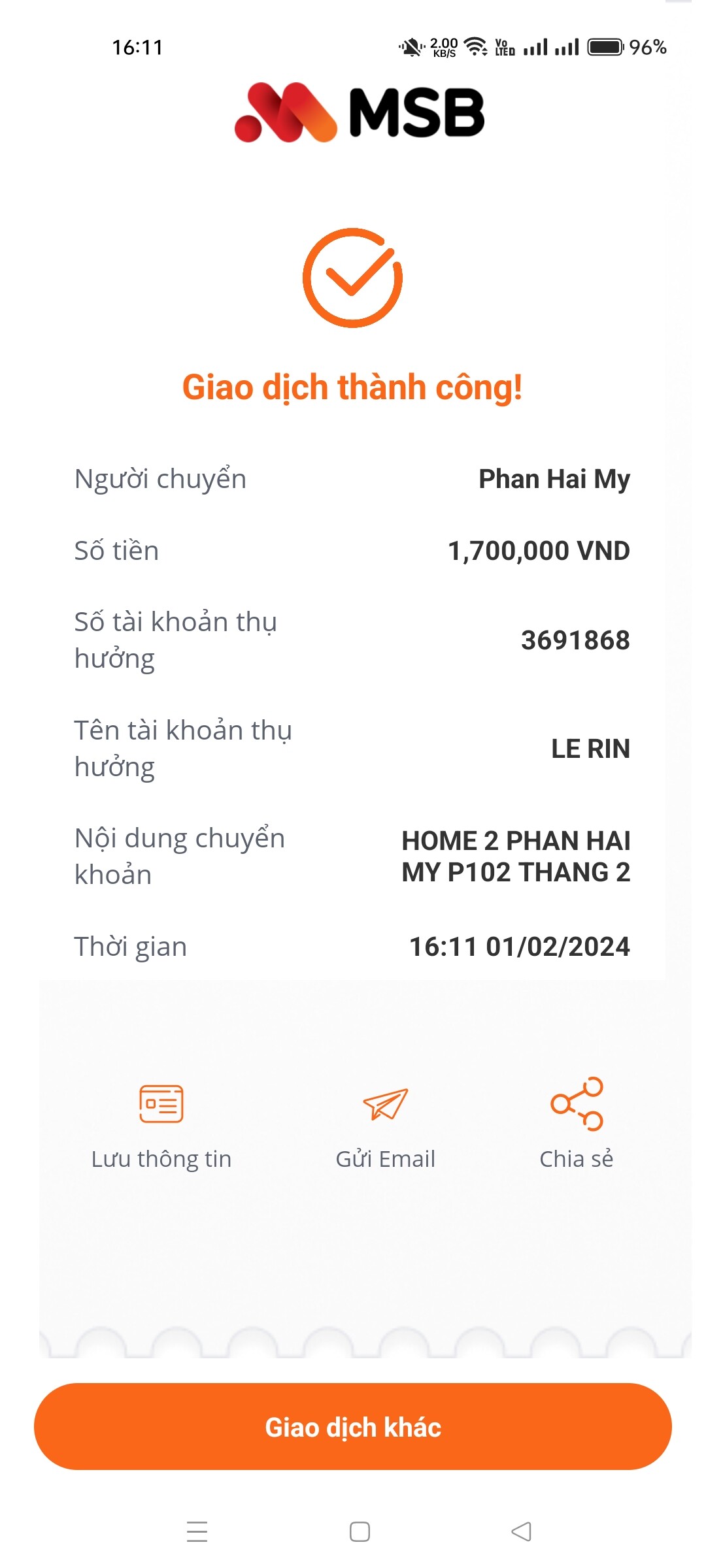
Task: Tap the Giao dịch khác button
Action: [x=353, y=1427]
